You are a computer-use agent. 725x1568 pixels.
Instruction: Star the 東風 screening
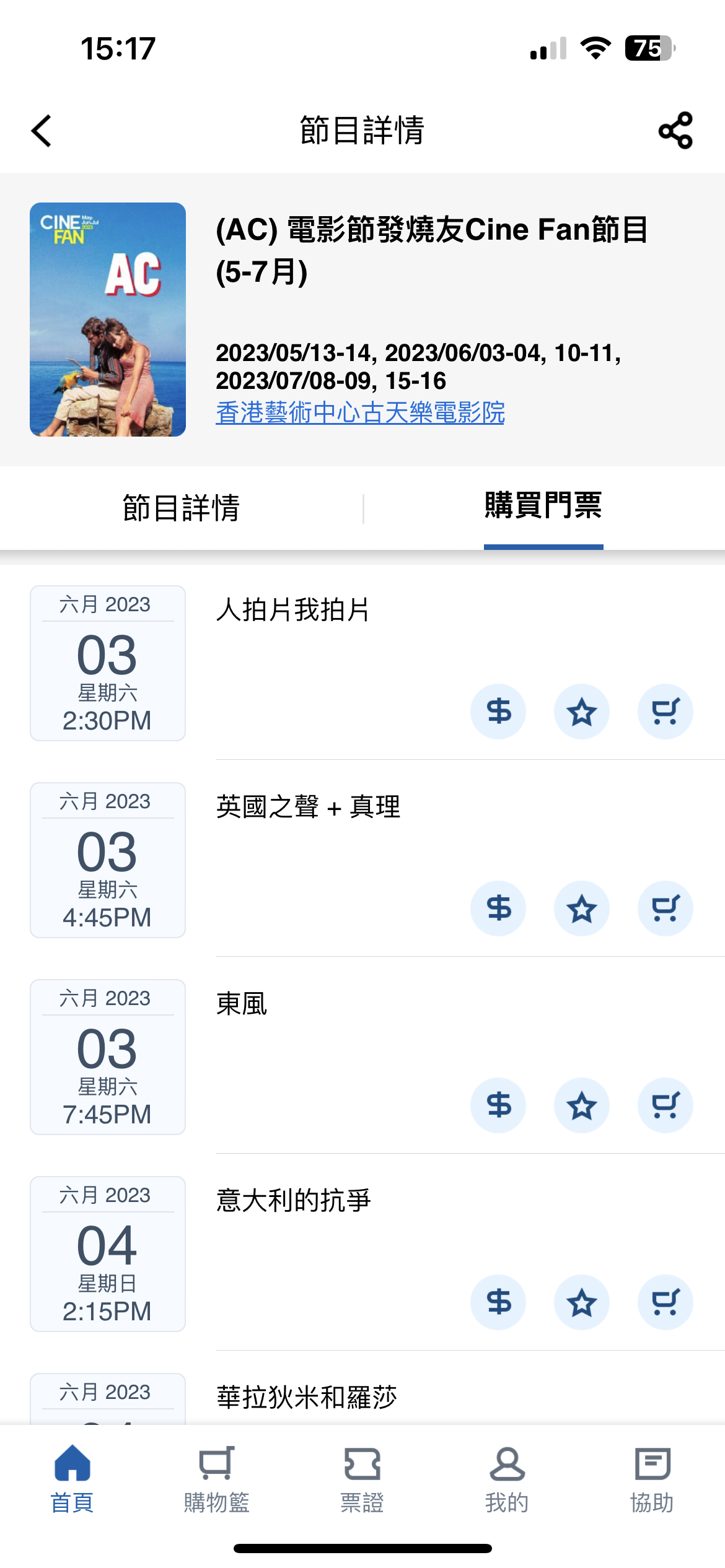(582, 1105)
